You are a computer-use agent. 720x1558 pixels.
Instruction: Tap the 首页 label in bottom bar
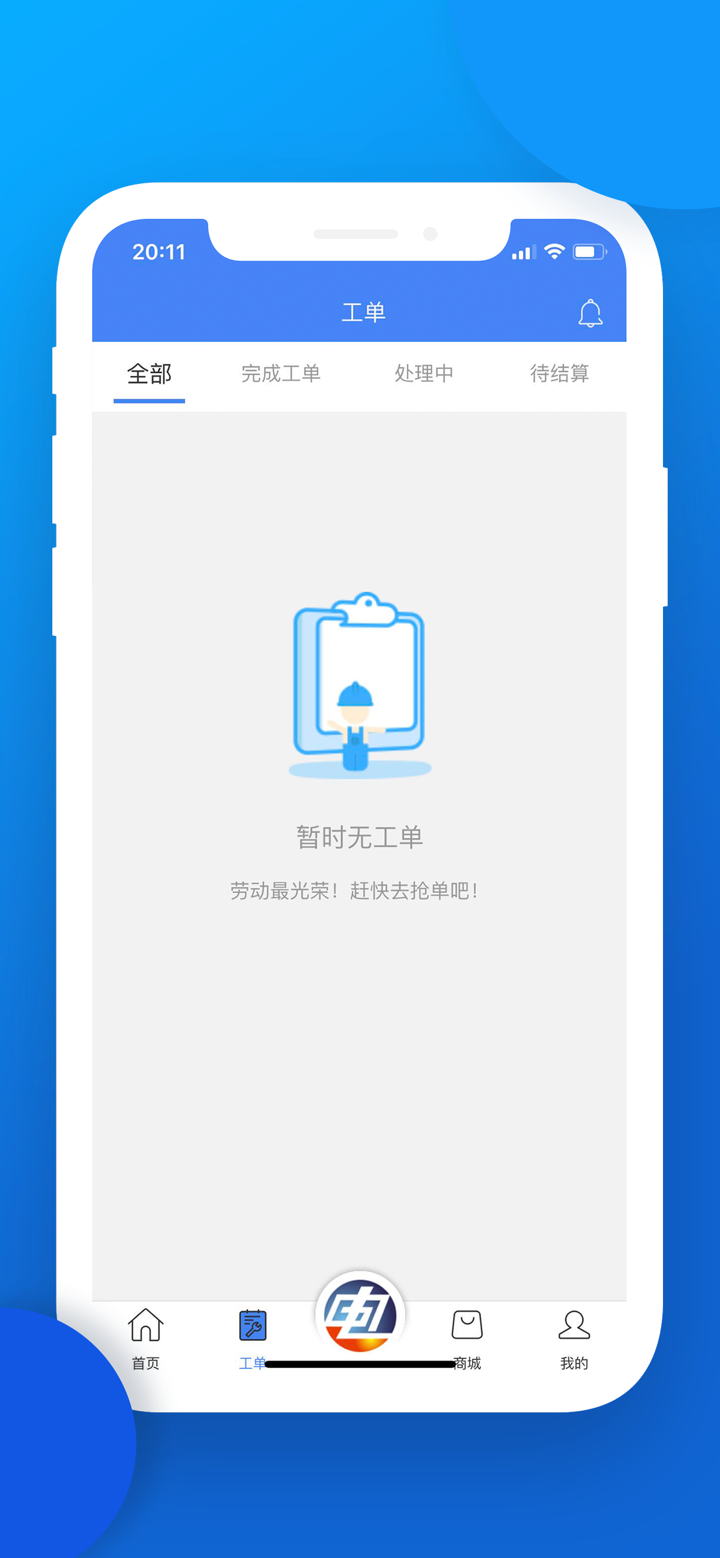[x=145, y=1362]
